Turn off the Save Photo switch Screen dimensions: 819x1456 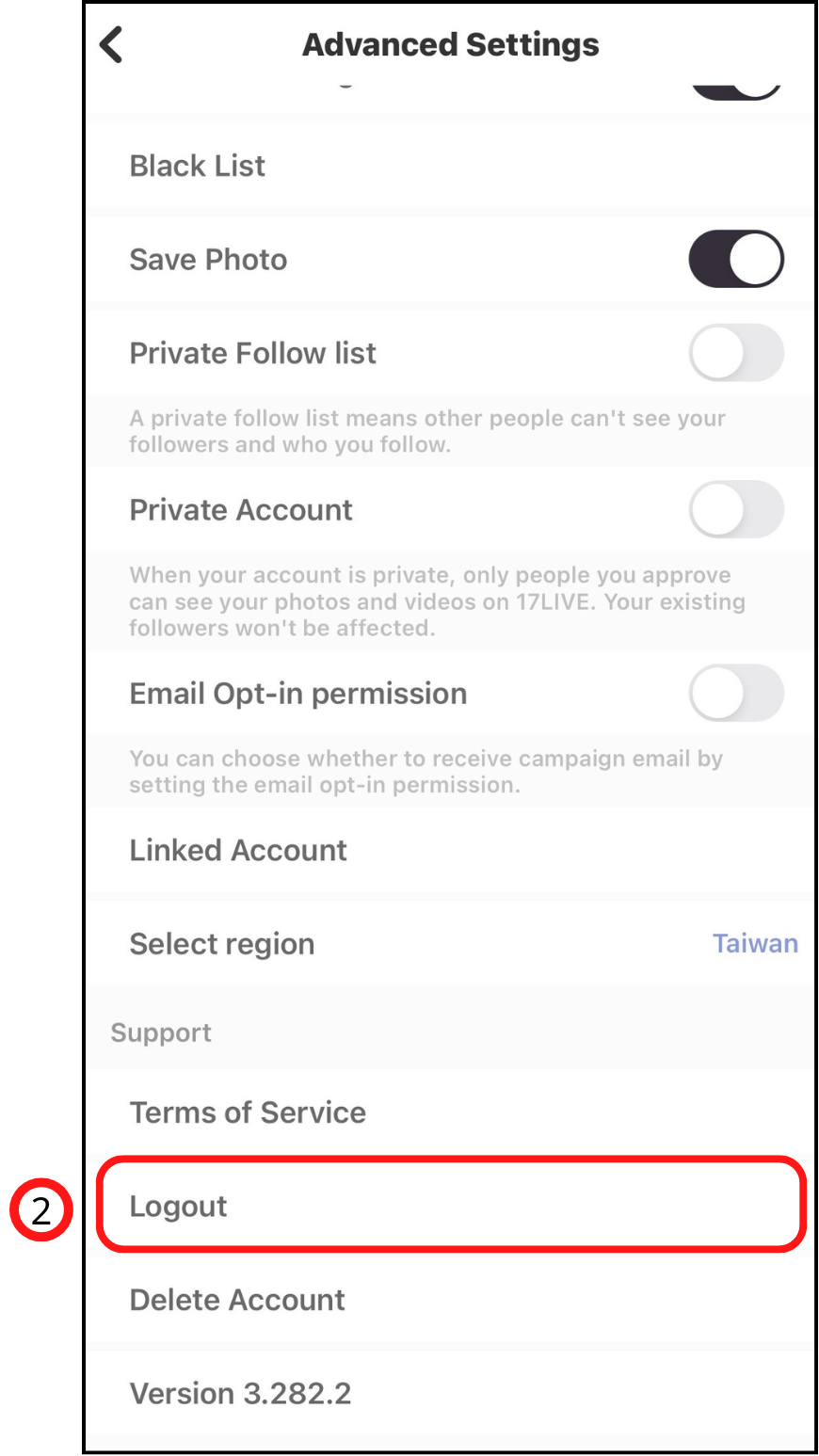tap(735, 260)
